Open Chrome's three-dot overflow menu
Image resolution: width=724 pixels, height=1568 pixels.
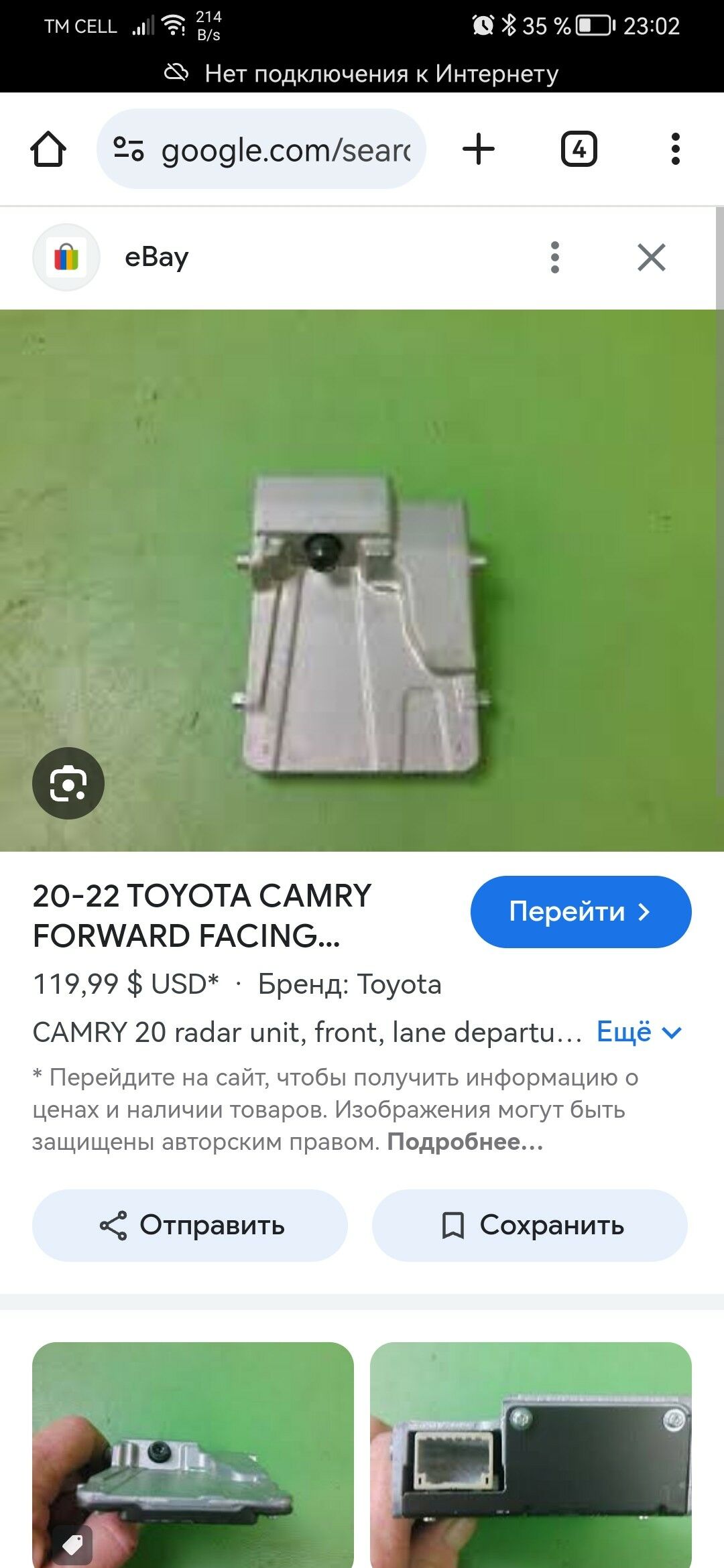675,149
